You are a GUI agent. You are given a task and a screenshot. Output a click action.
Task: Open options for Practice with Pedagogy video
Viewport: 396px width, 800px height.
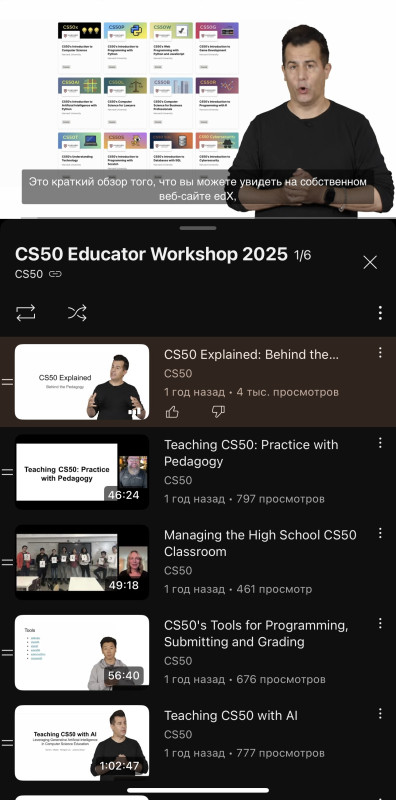380,442
